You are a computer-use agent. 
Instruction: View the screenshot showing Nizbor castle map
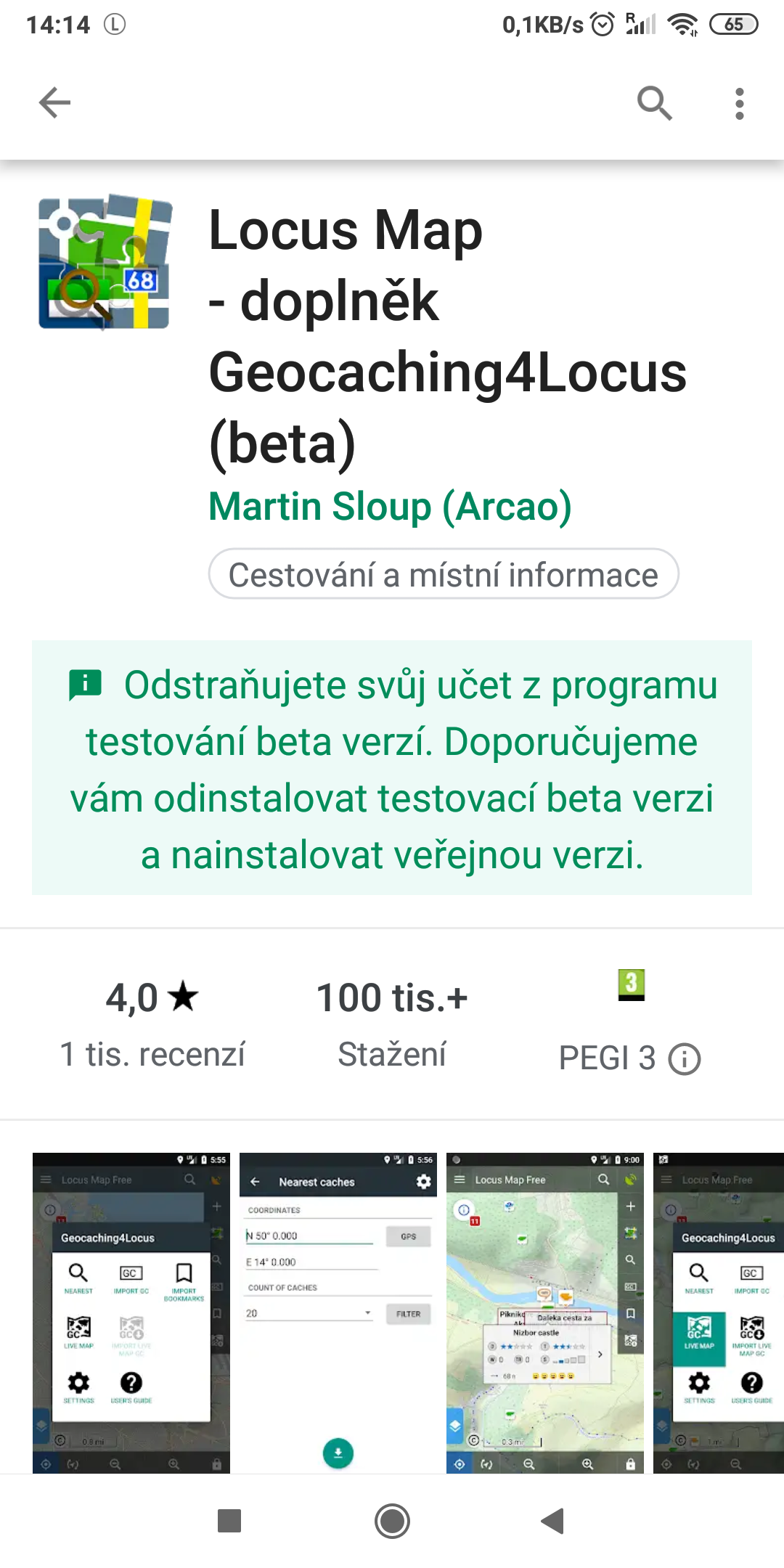[544, 1312]
